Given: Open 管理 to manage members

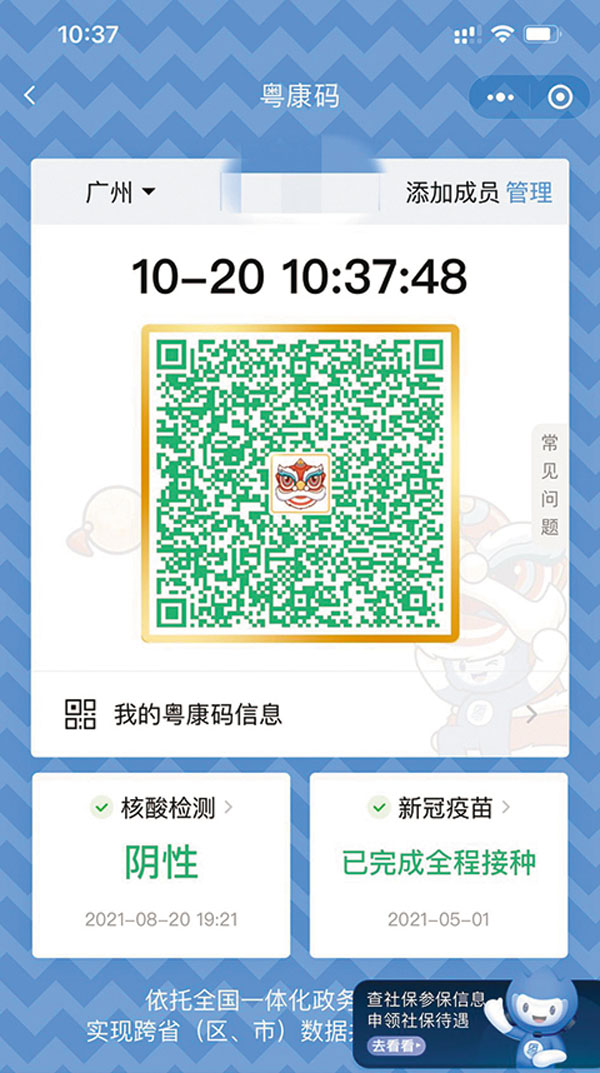Looking at the screenshot, I should [x=529, y=192].
